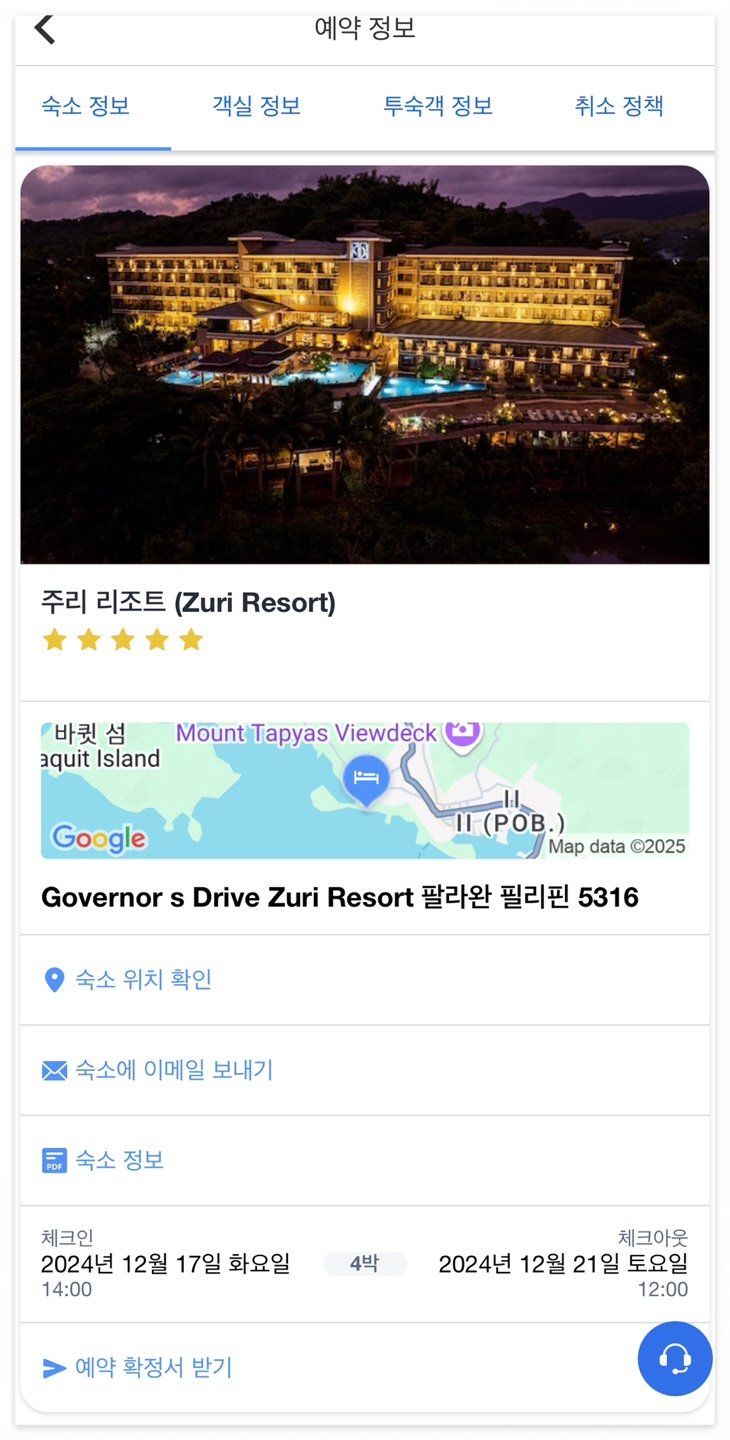Tap 숙소 위치 확인 link
The width and height of the screenshot is (730, 1440).
143,980
